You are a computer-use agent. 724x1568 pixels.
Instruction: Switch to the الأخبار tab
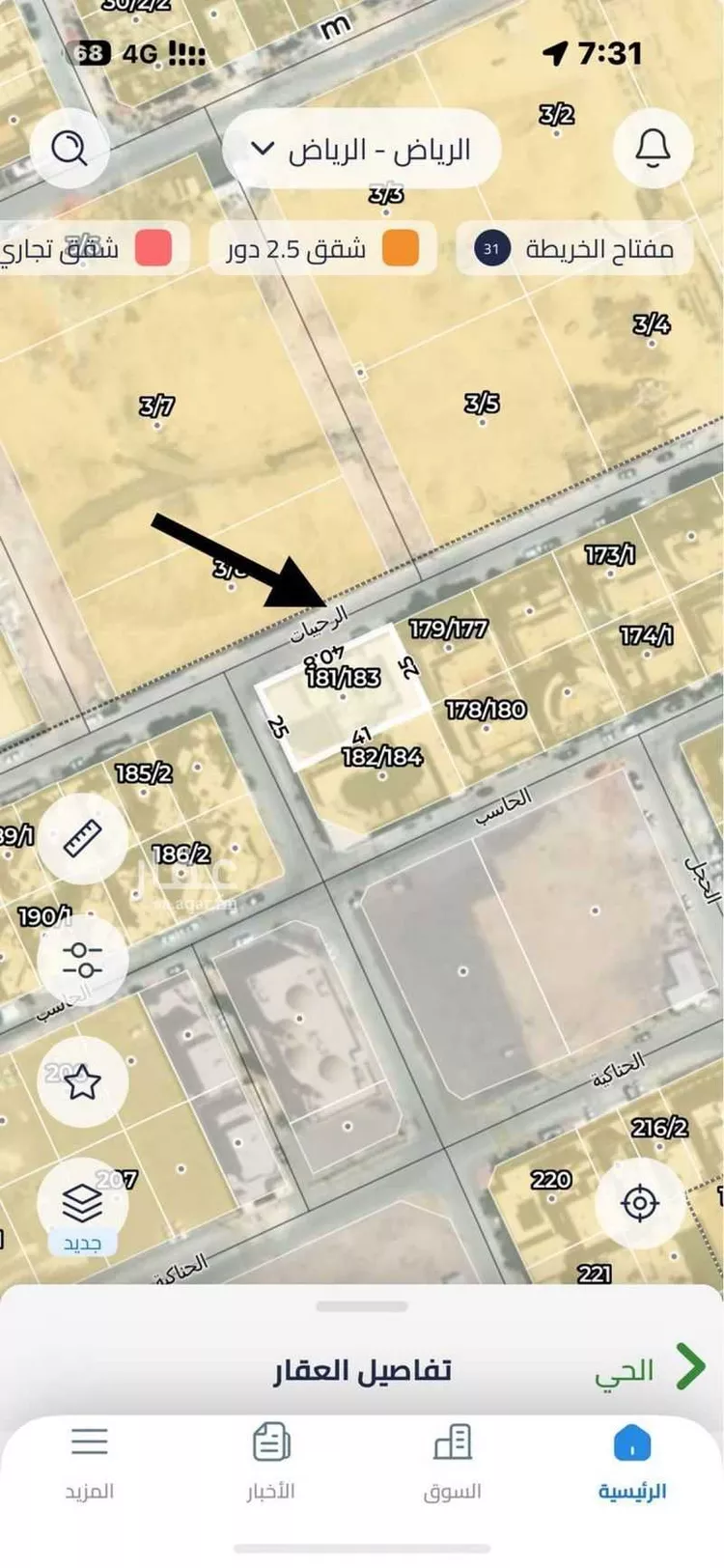(271, 1464)
